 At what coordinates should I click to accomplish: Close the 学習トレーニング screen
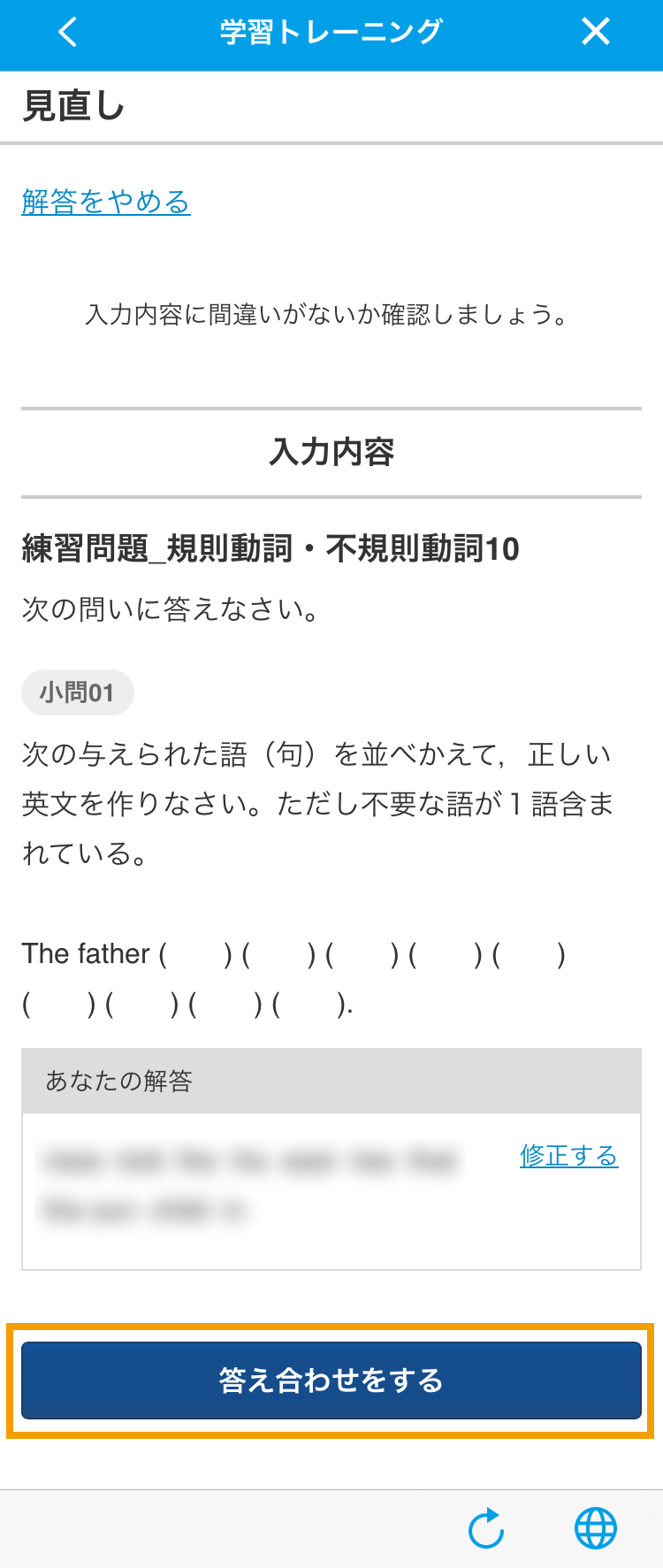(595, 33)
